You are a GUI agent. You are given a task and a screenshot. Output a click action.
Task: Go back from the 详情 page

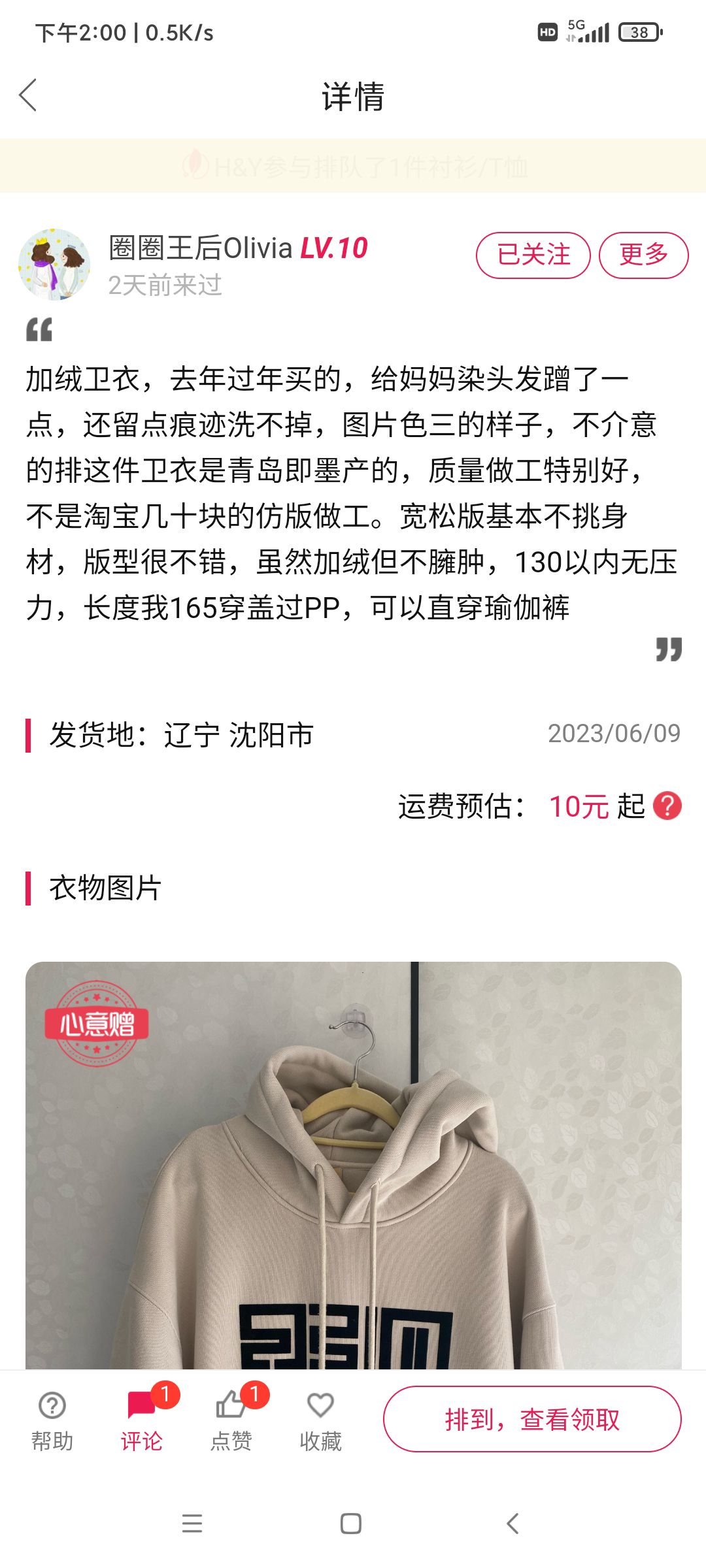[x=28, y=95]
